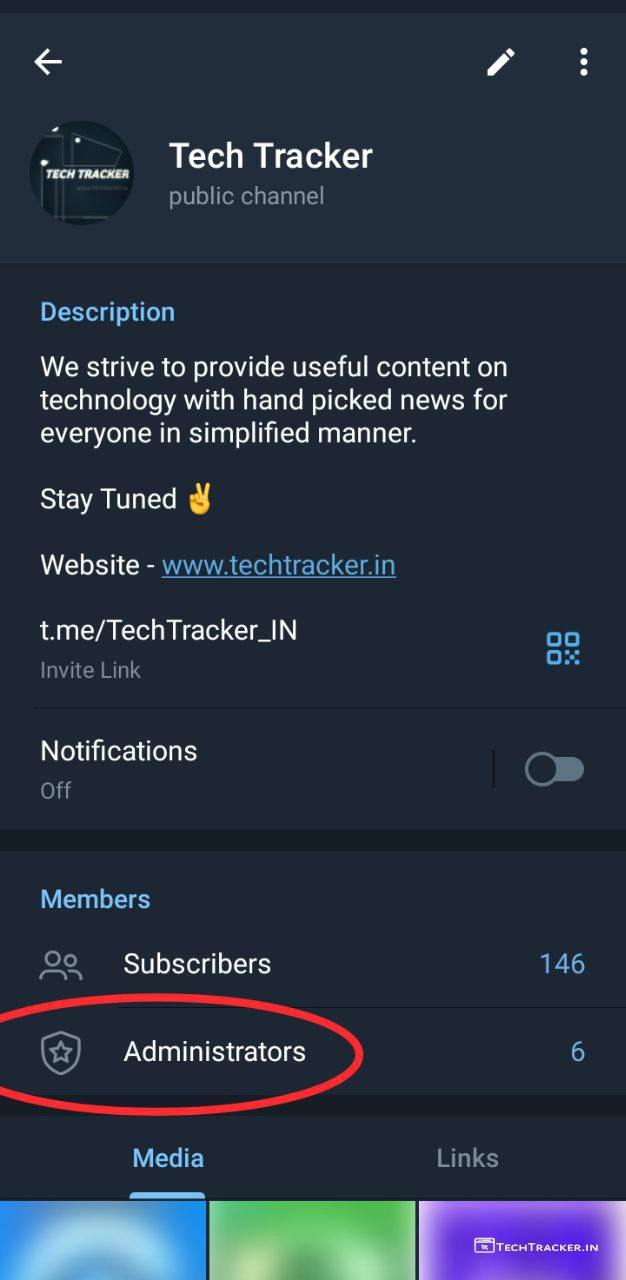Go back using the arrow
626x1280 pixels.
(48, 62)
